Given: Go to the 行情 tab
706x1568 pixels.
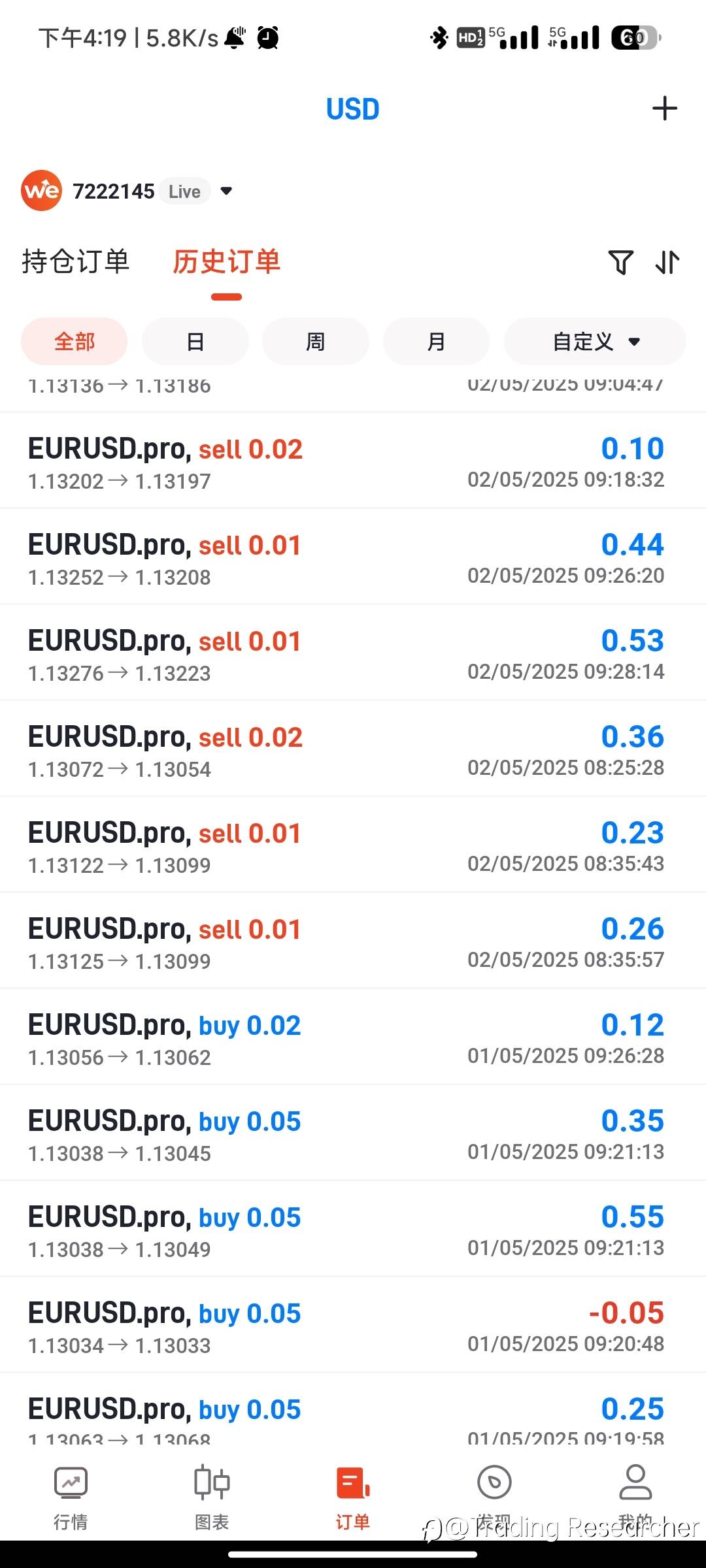Looking at the screenshot, I should [x=71, y=1497].
